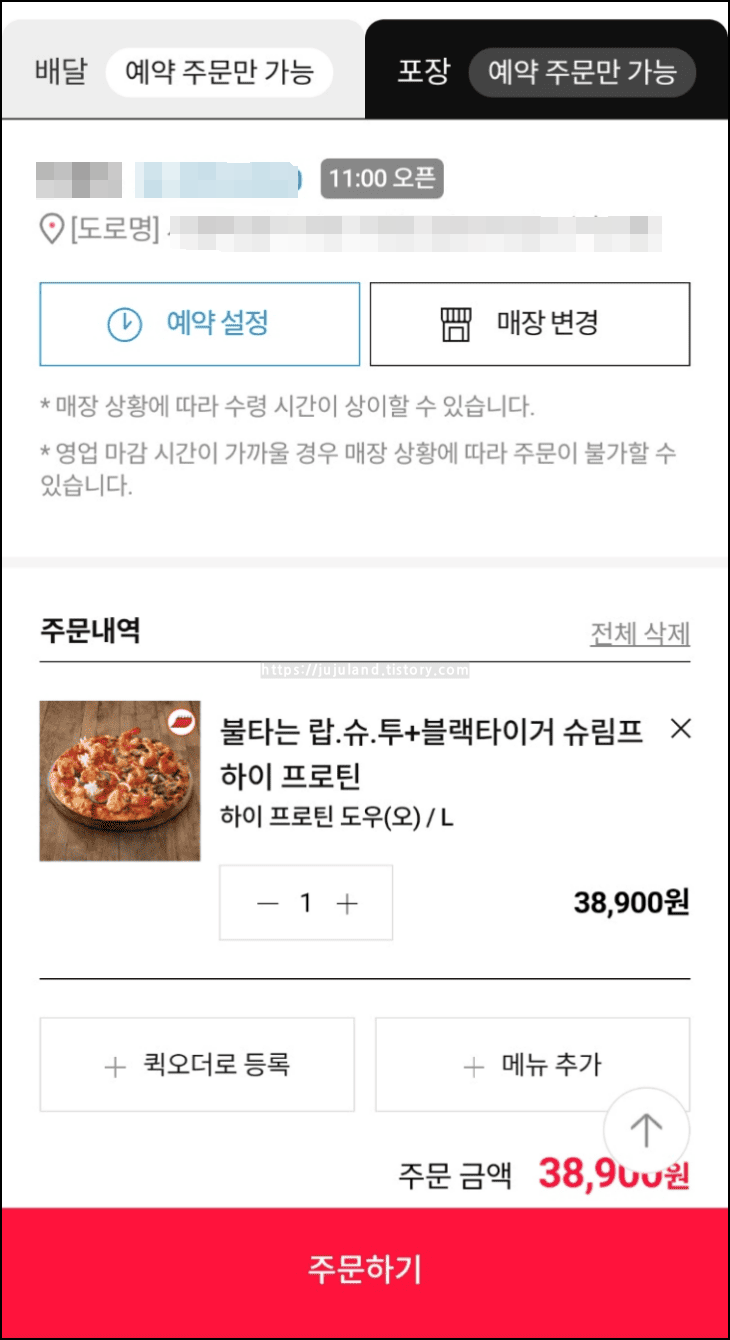The width and height of the screenshot is (730, 1340).
Task: Increase quantity with the + stepper
Action: [x=346, y=903]
